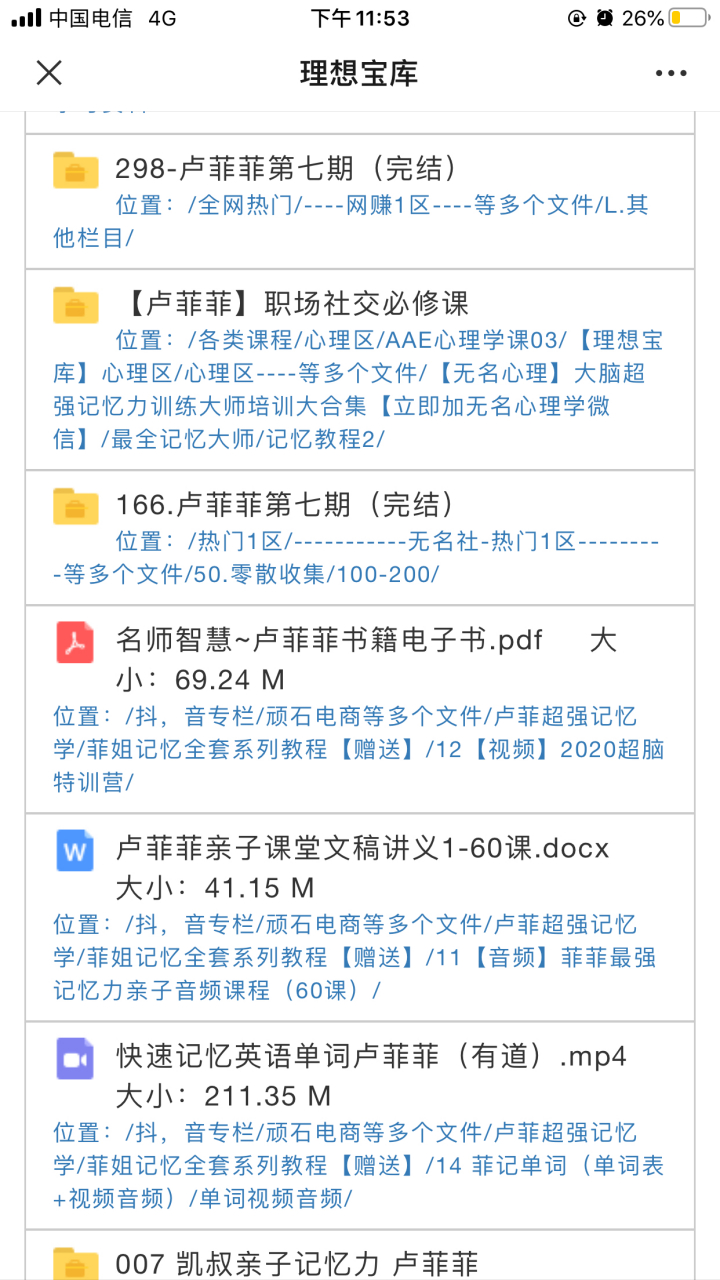Tap the ellipsis more-options icon at top right
This screenshot has height=1280, width=720.
[x=671, y=72]
